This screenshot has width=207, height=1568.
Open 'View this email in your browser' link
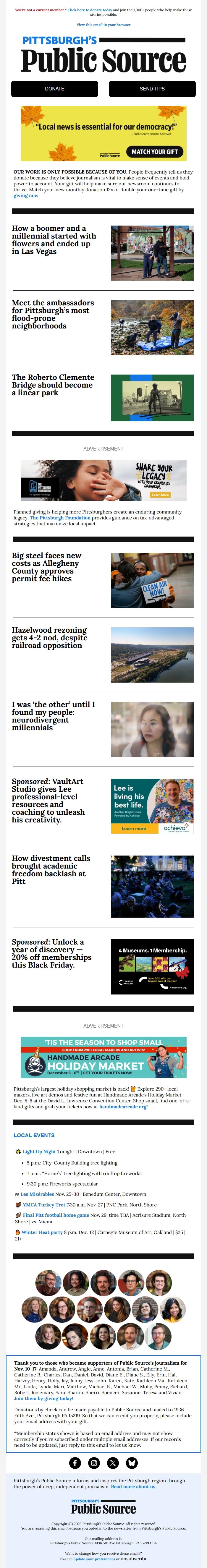coord(103,25)
